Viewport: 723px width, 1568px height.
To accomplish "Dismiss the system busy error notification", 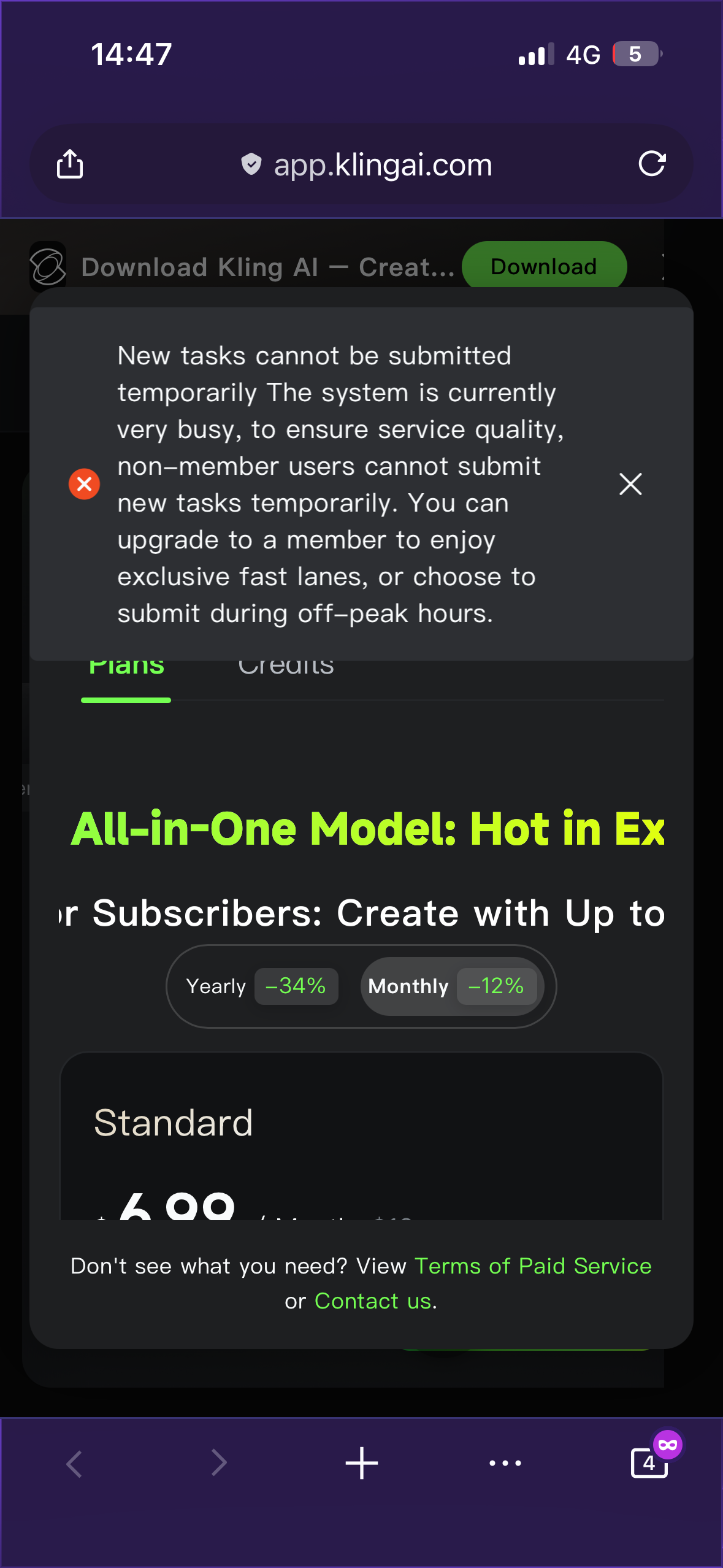I will tap(630, 484).
